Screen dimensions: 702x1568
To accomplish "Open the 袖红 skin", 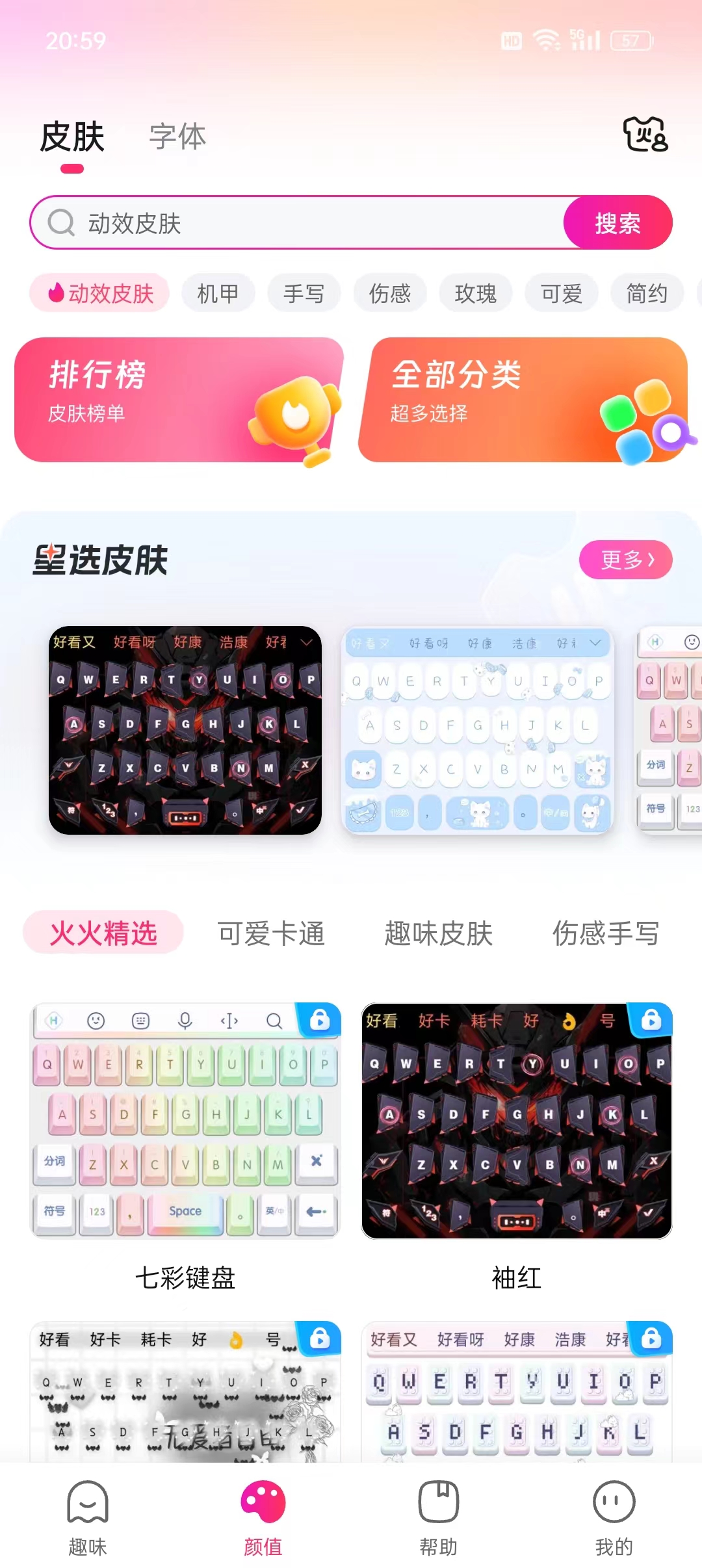I will pyautogui.click(x=517, y=1121).
